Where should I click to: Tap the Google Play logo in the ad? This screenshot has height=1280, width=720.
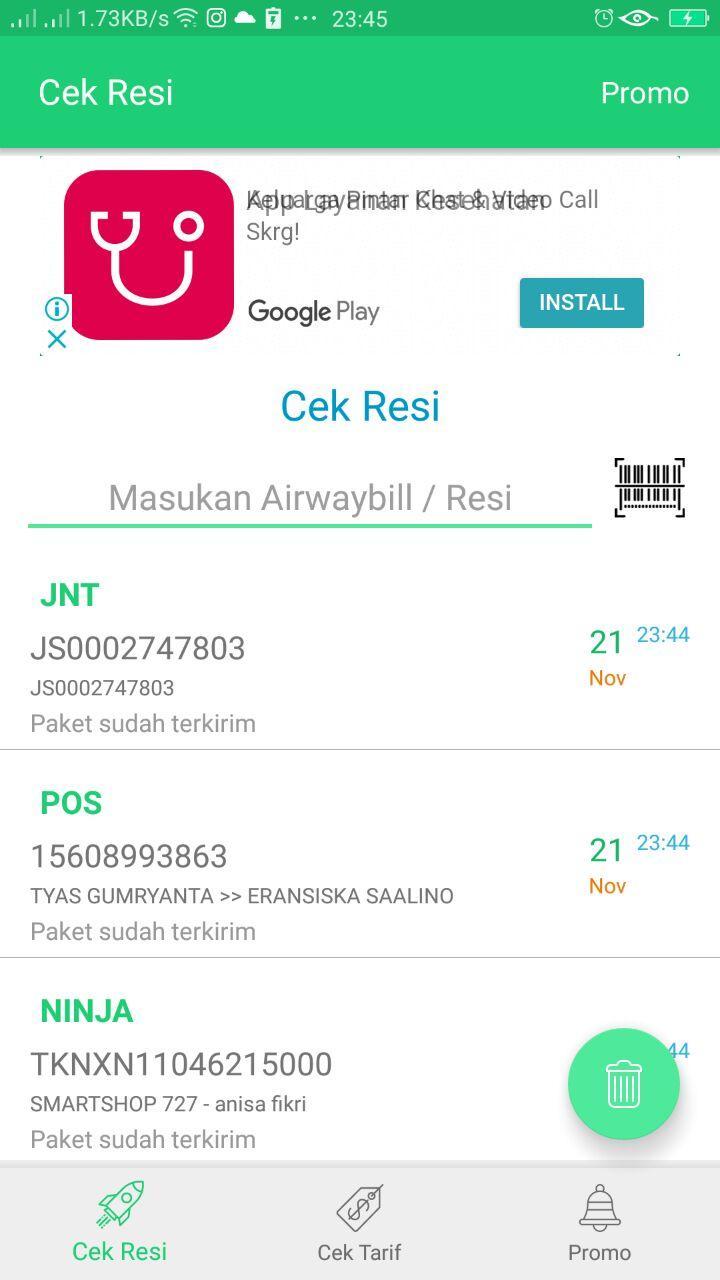point(314,312)
